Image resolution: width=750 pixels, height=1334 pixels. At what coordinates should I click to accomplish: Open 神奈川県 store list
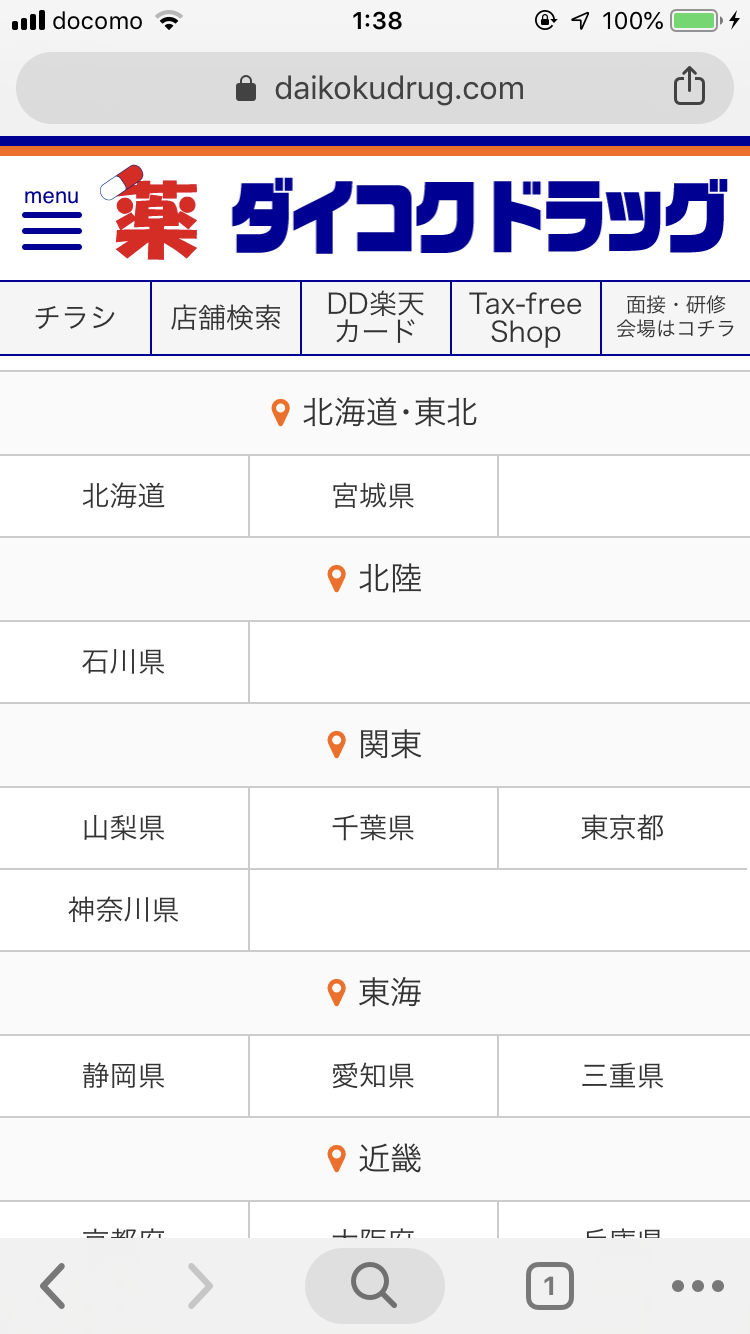click(x=124, y=910)
